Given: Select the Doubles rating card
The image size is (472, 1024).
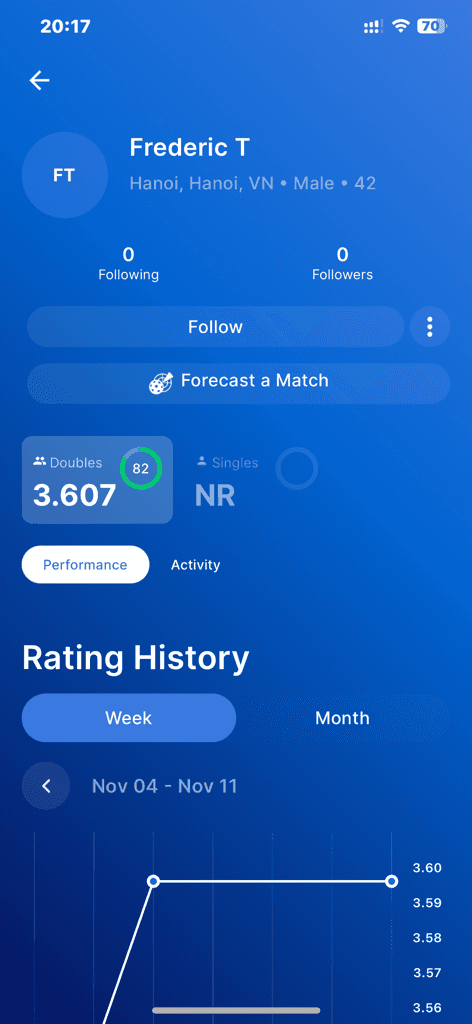Looking at the screenshot, I should click(97, 480).
